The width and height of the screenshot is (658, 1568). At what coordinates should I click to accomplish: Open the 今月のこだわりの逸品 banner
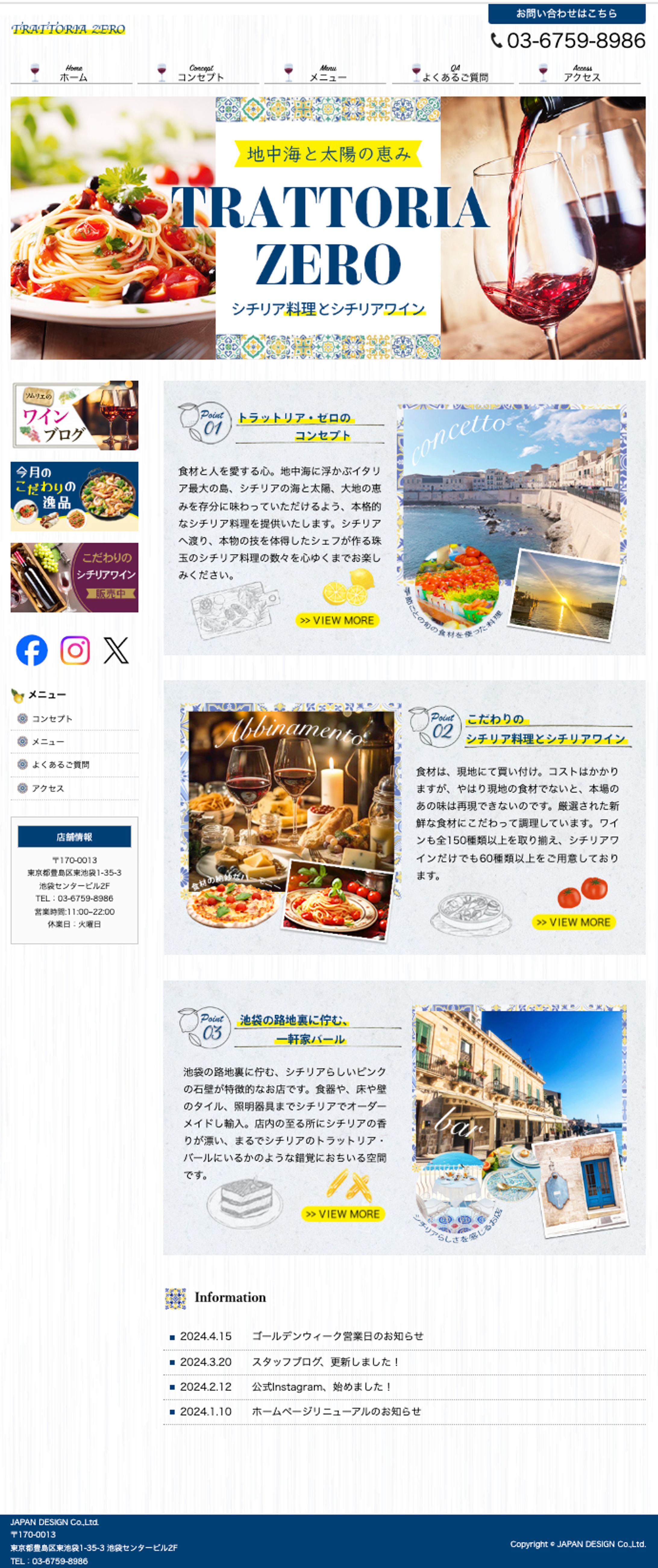tap(75, 497)
